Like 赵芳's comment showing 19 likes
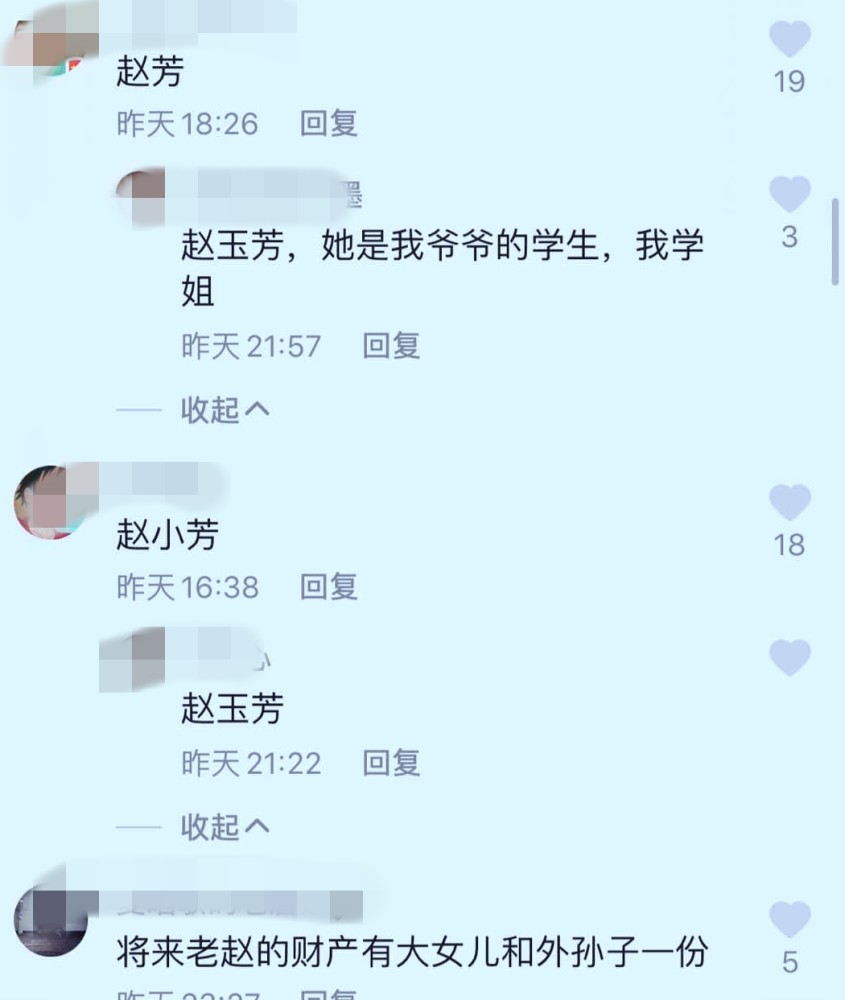 pyautogui.click(x=790, y=38)
